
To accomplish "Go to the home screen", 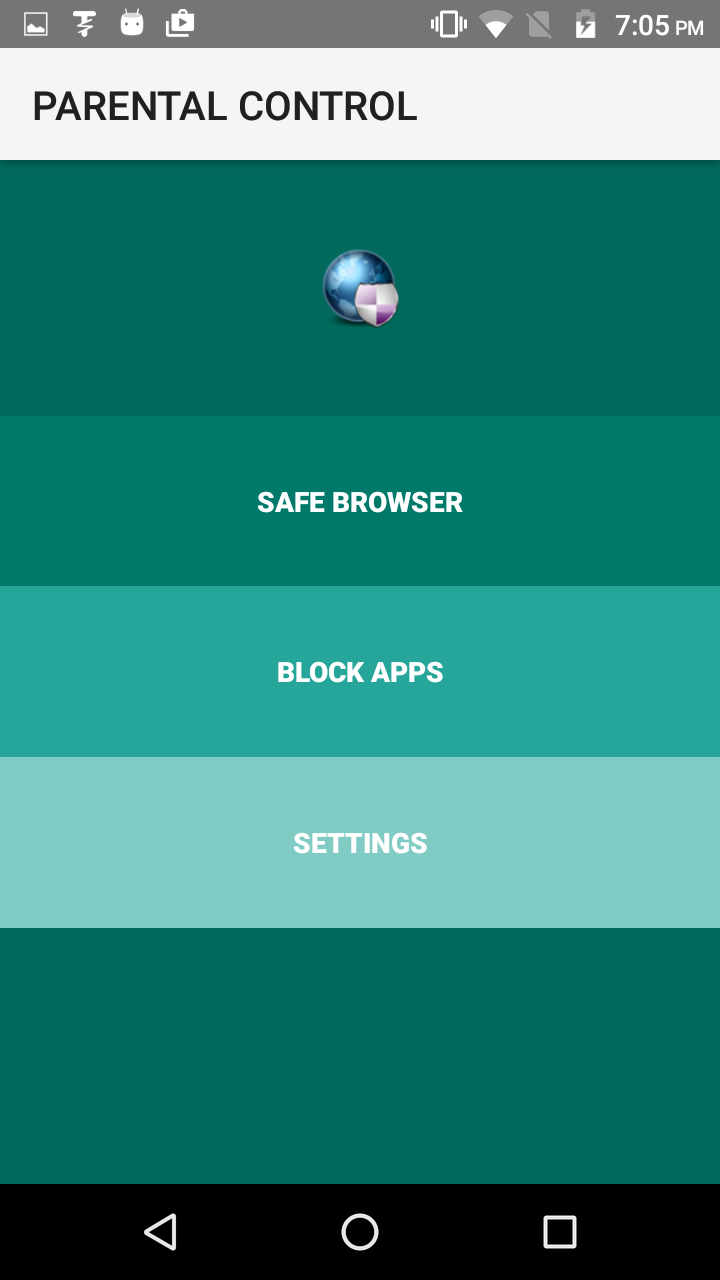I will pos(360,1232).
